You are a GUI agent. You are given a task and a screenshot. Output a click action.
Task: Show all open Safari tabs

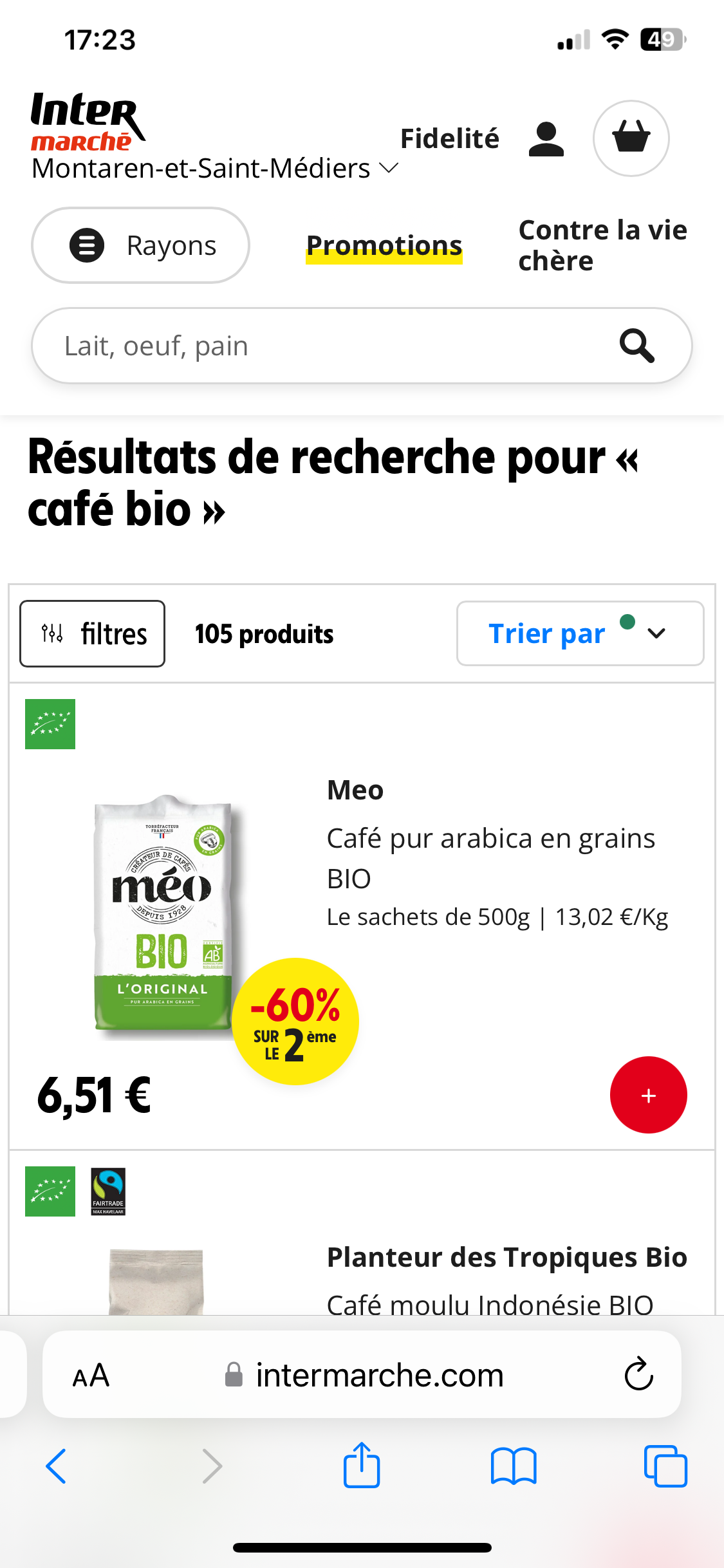(665, 1466)
